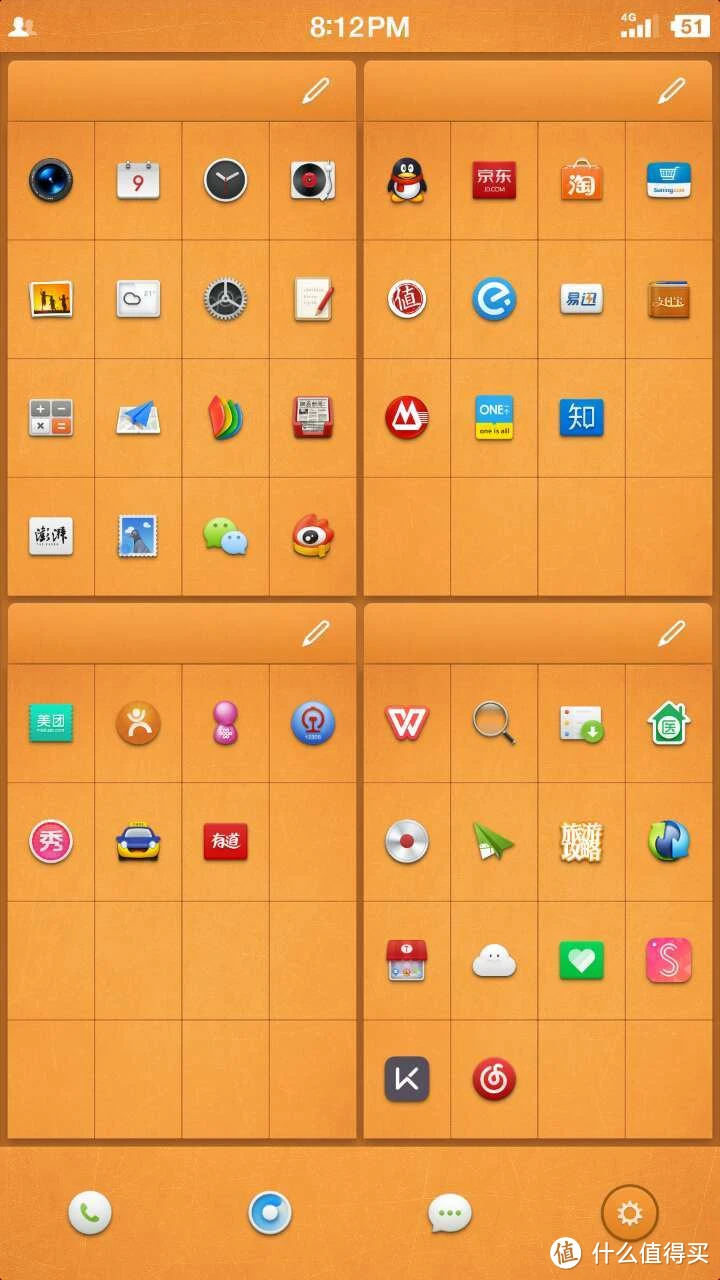Open the camera app
This screenshot has height=1280, width=720.
tap(51, 181)
